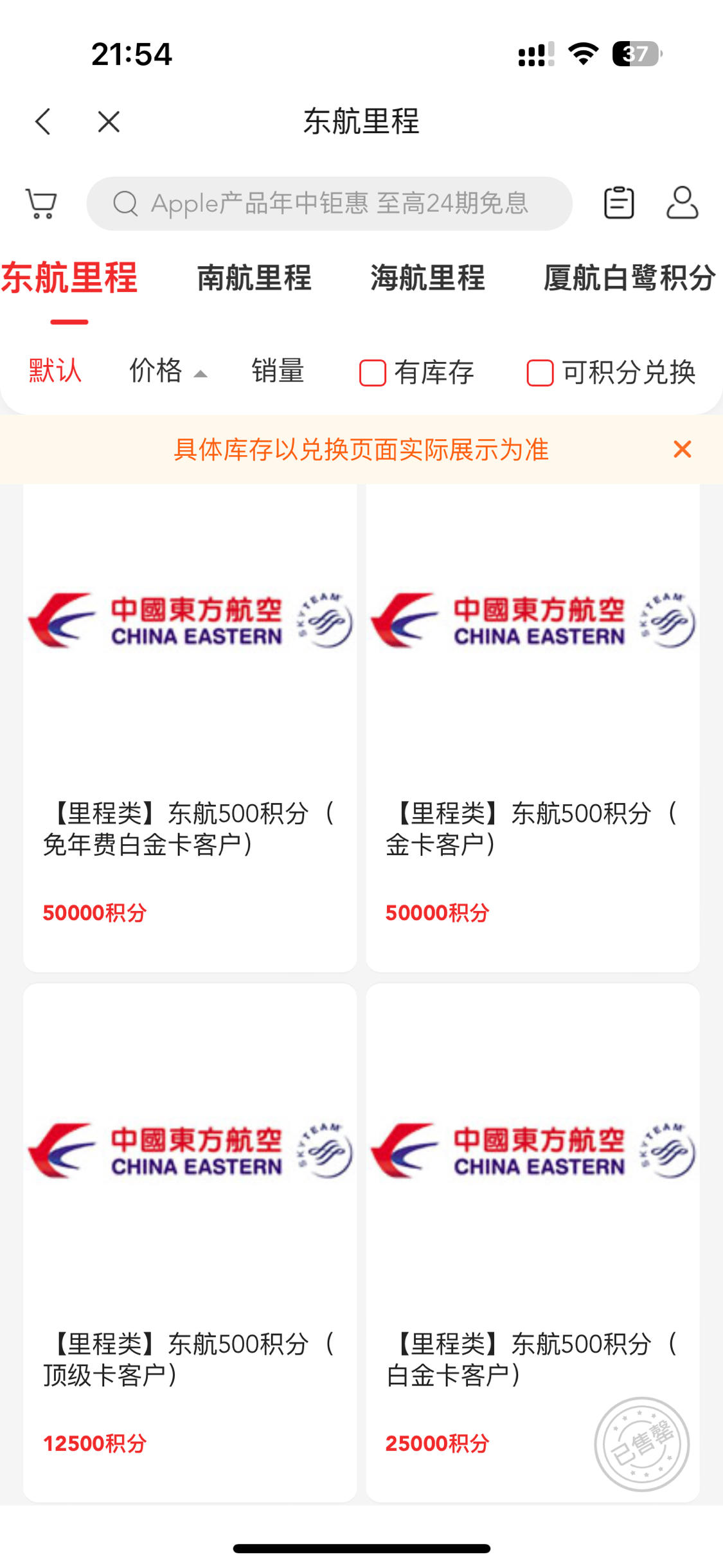723x1568 pixels.
Task: Open 东航500积分 金卡客户 item
Action: (533, 728)
